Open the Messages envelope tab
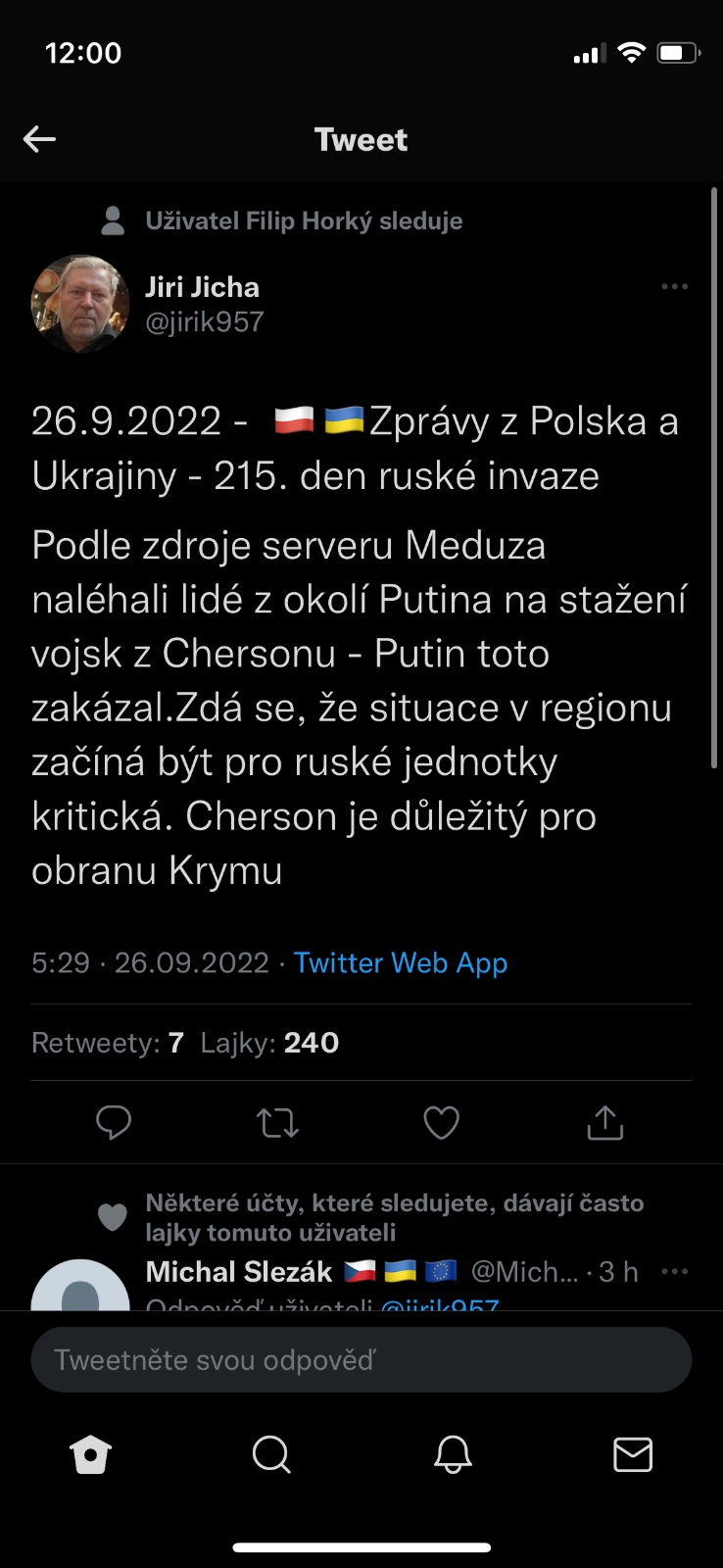 coord(633,1454)
